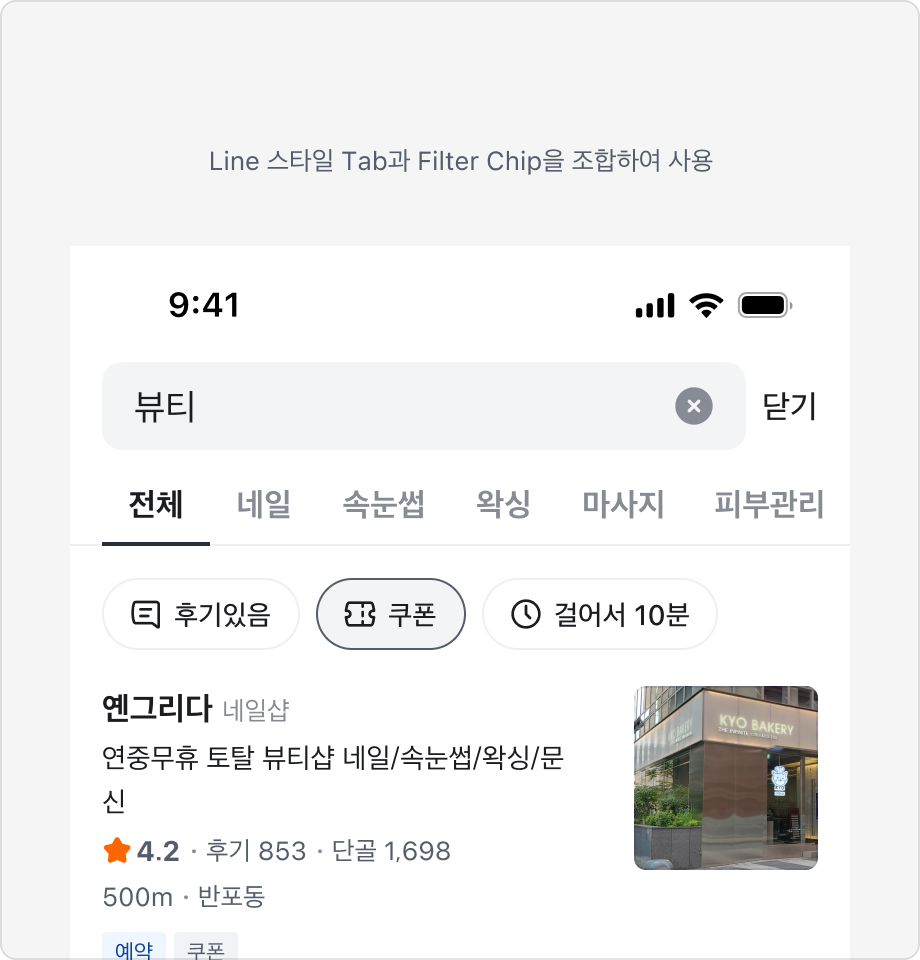Screen dimensions: 920x960
Task: Switch to the 왁싱 tab
Action: click(x=502, y=506)
